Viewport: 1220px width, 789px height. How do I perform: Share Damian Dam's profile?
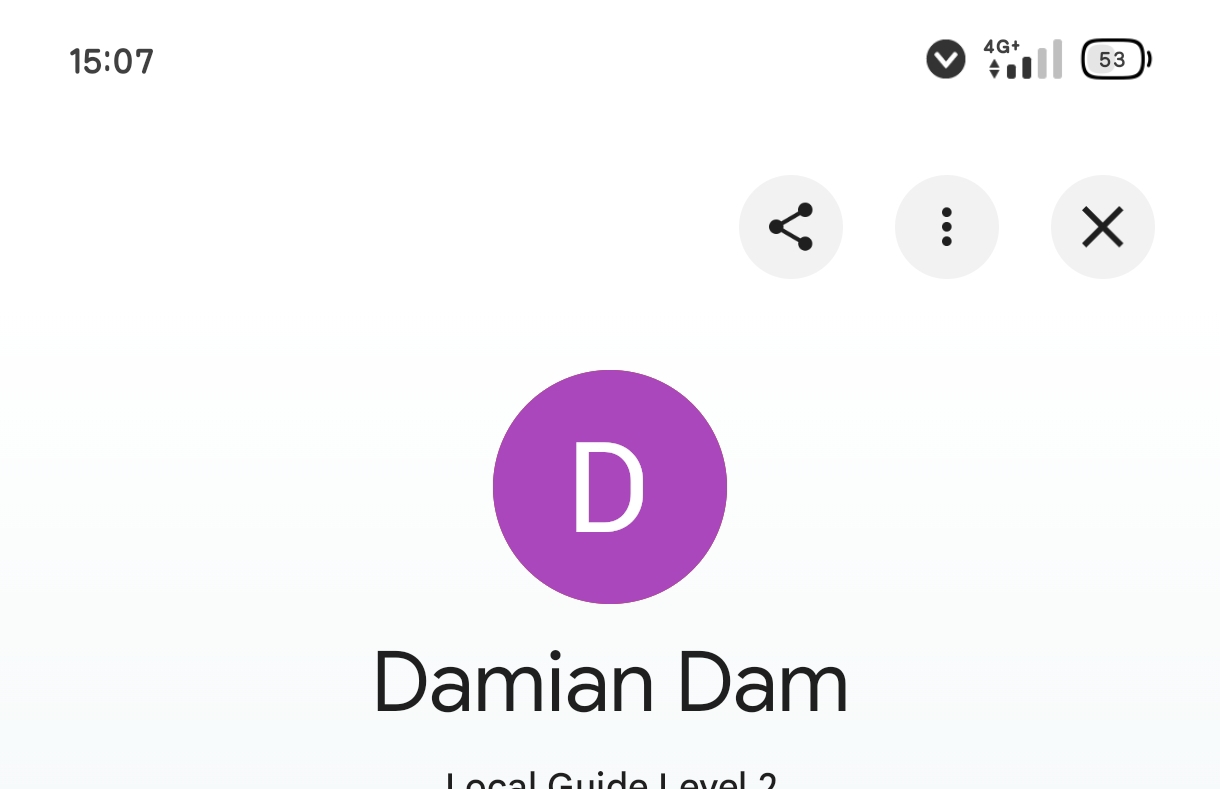pyautogui.click(x=791, y=227)
